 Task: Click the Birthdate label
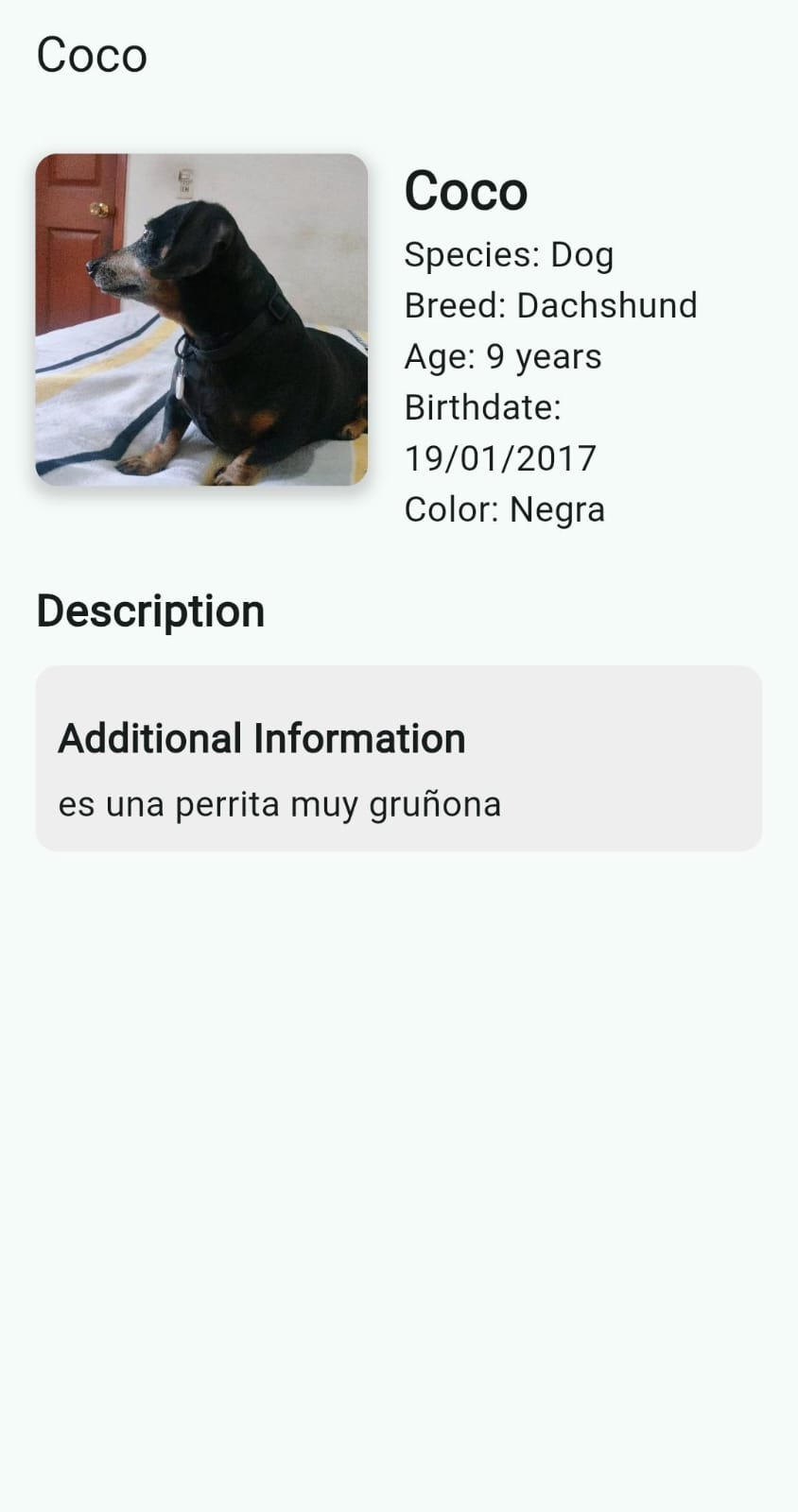[482, 408]
